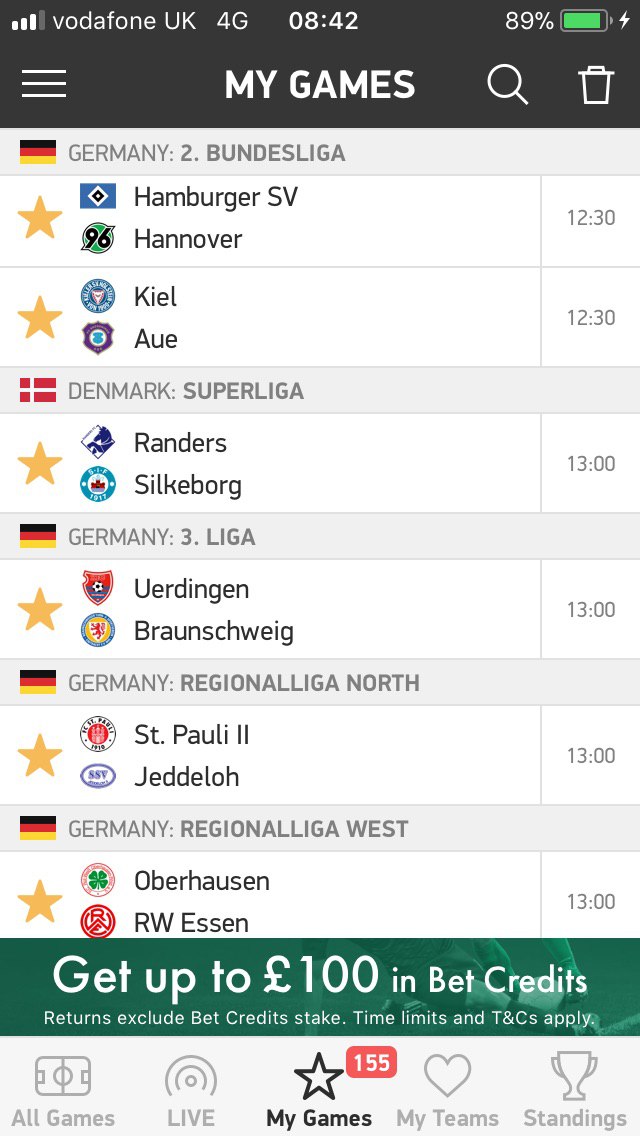Unfavorite the Oberhausen vs RW Essen match
Image resolution: width=640 pixels, height=1136 pixels.
(x=39, y=901)
